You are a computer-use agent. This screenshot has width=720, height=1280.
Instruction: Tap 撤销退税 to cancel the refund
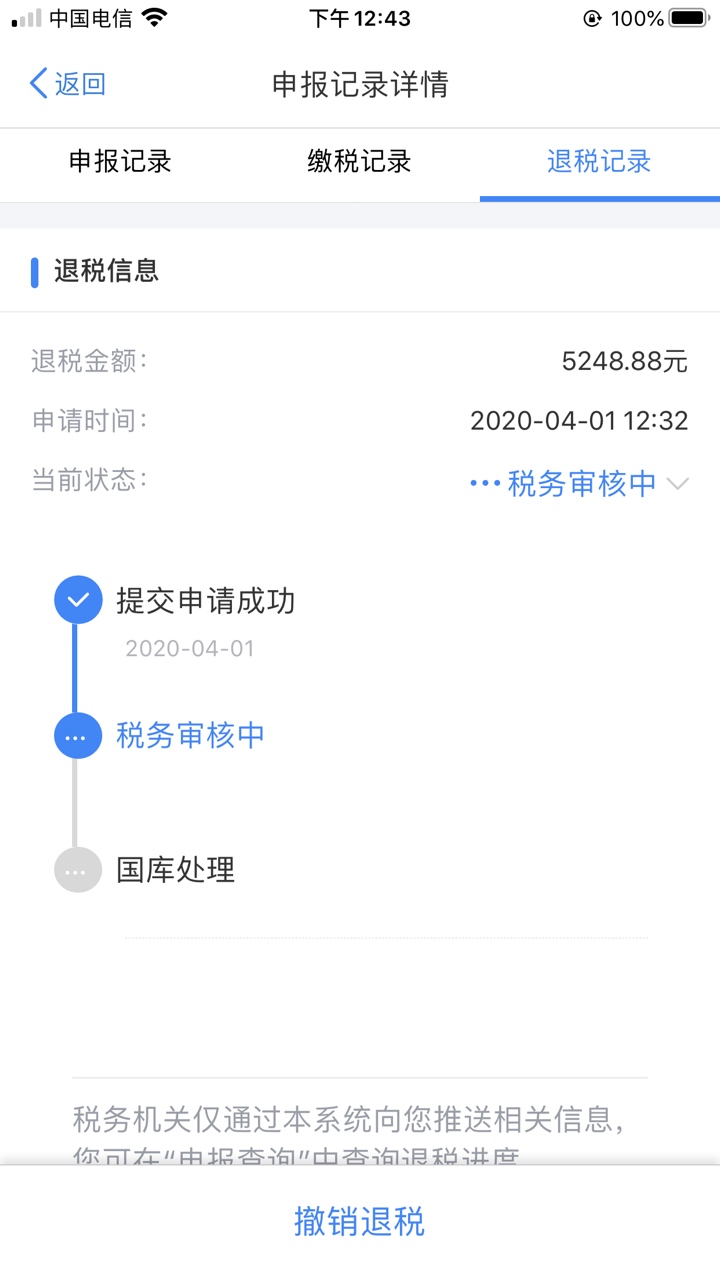360,1221
